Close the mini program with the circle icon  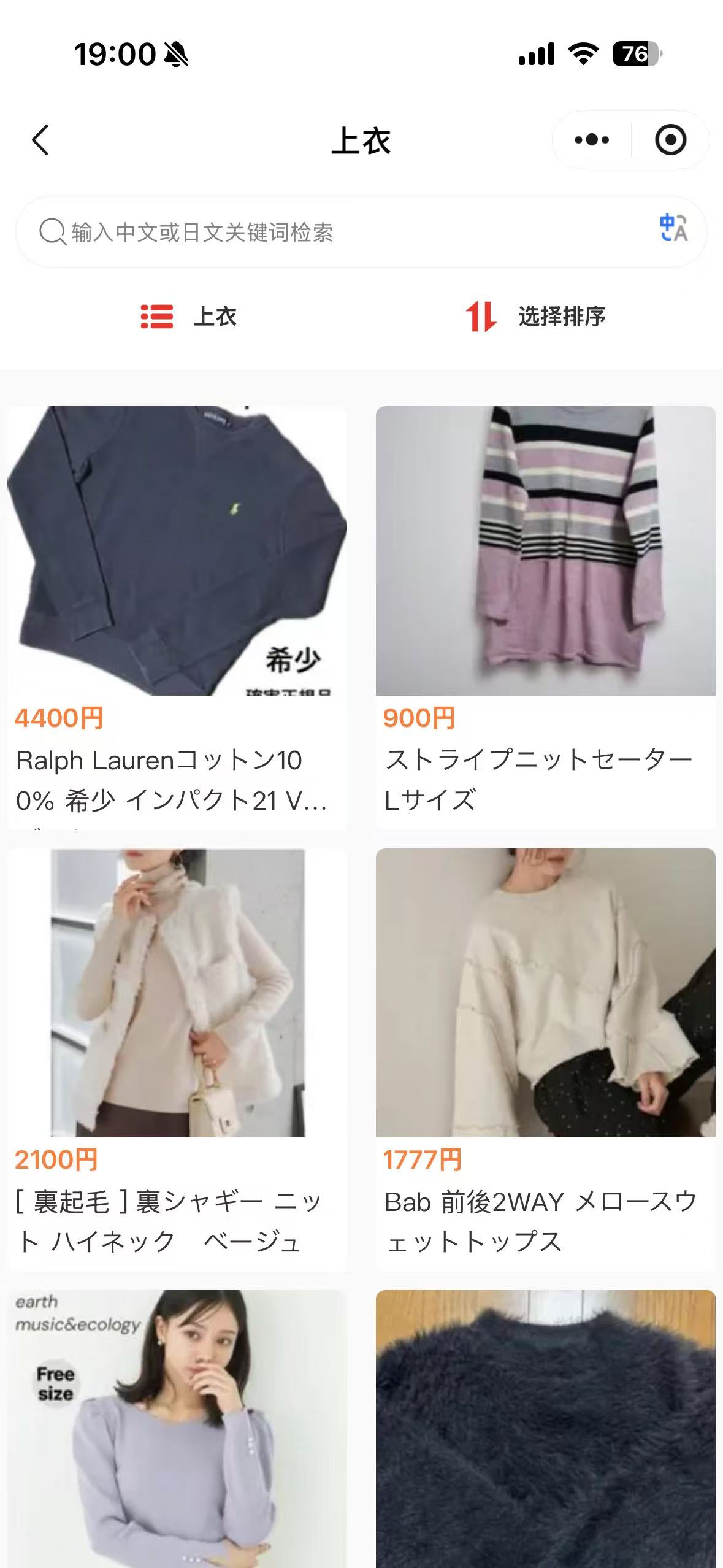click(670, 140)
